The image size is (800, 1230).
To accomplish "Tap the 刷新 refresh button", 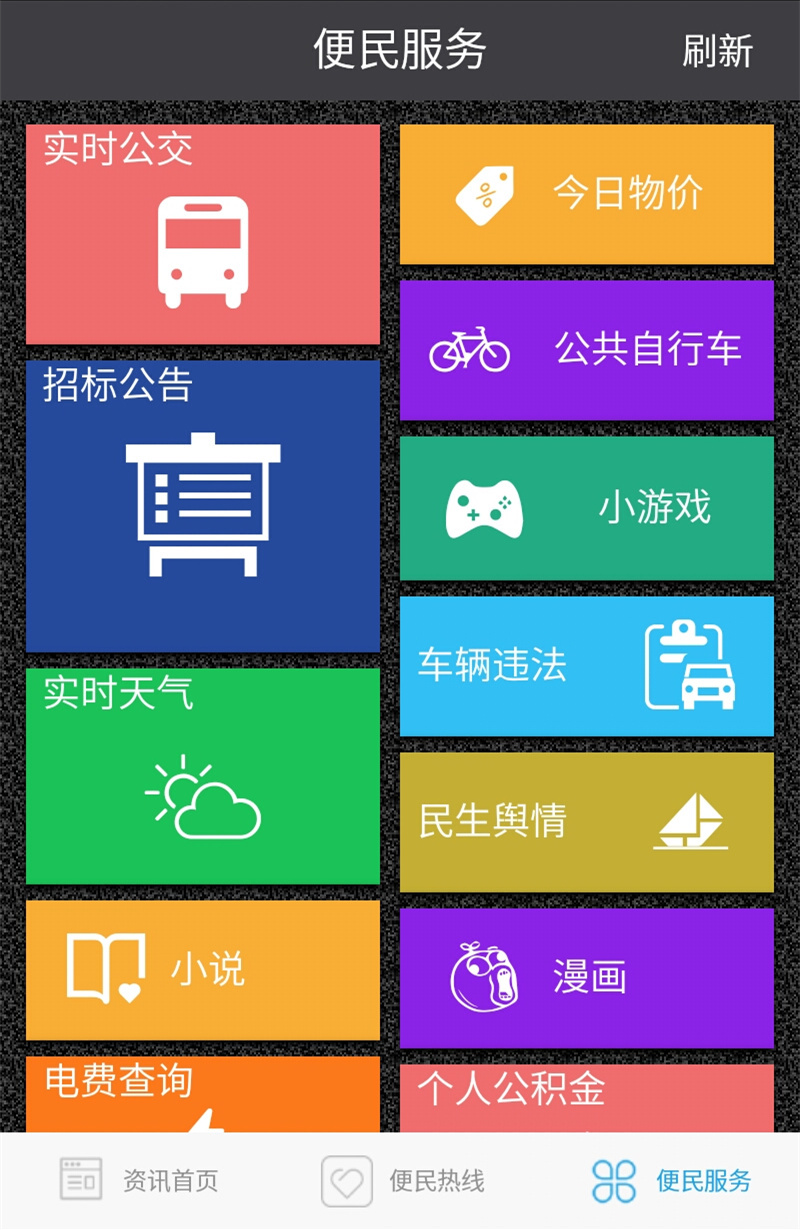I will [717, 51].
